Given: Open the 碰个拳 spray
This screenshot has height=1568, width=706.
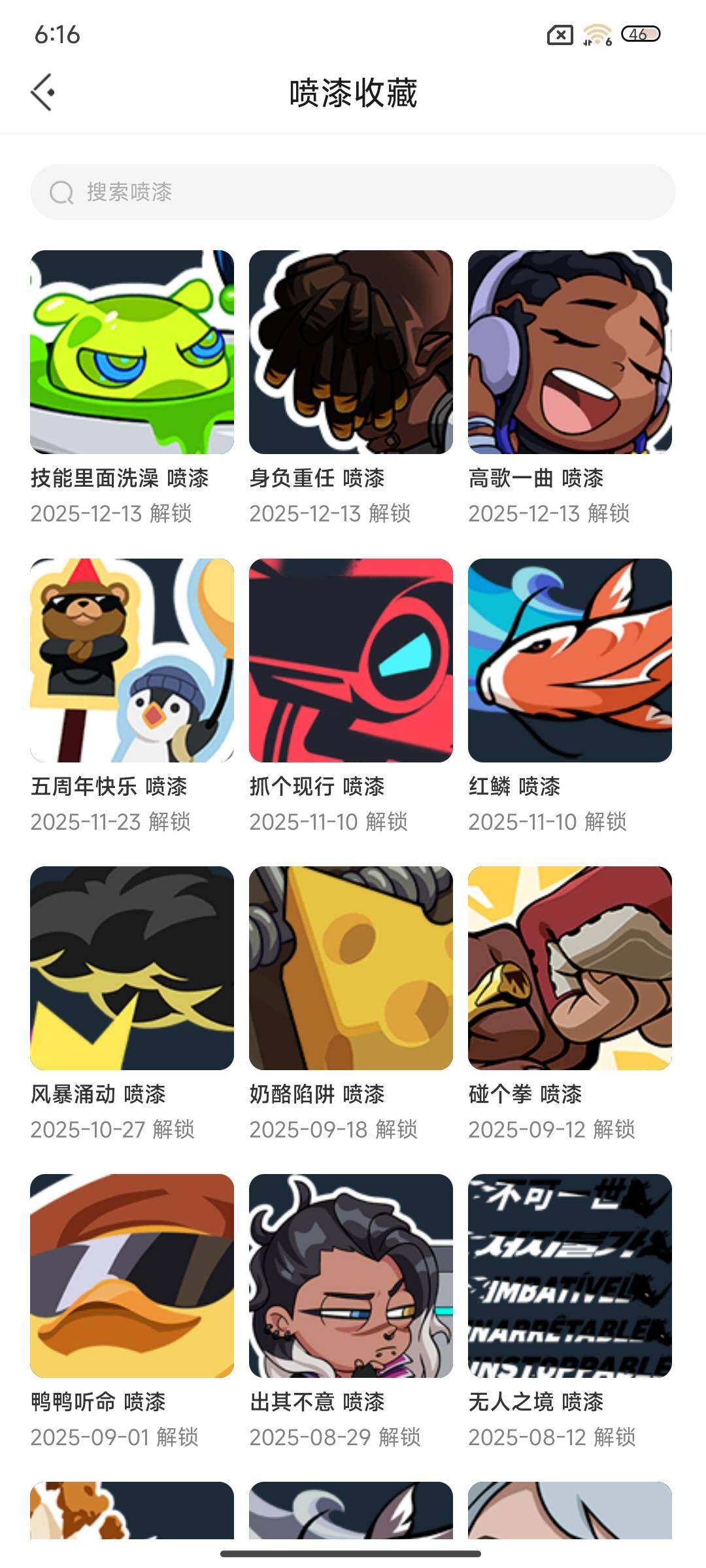Looking at the screenshot, I should click(x=570, y=968).
